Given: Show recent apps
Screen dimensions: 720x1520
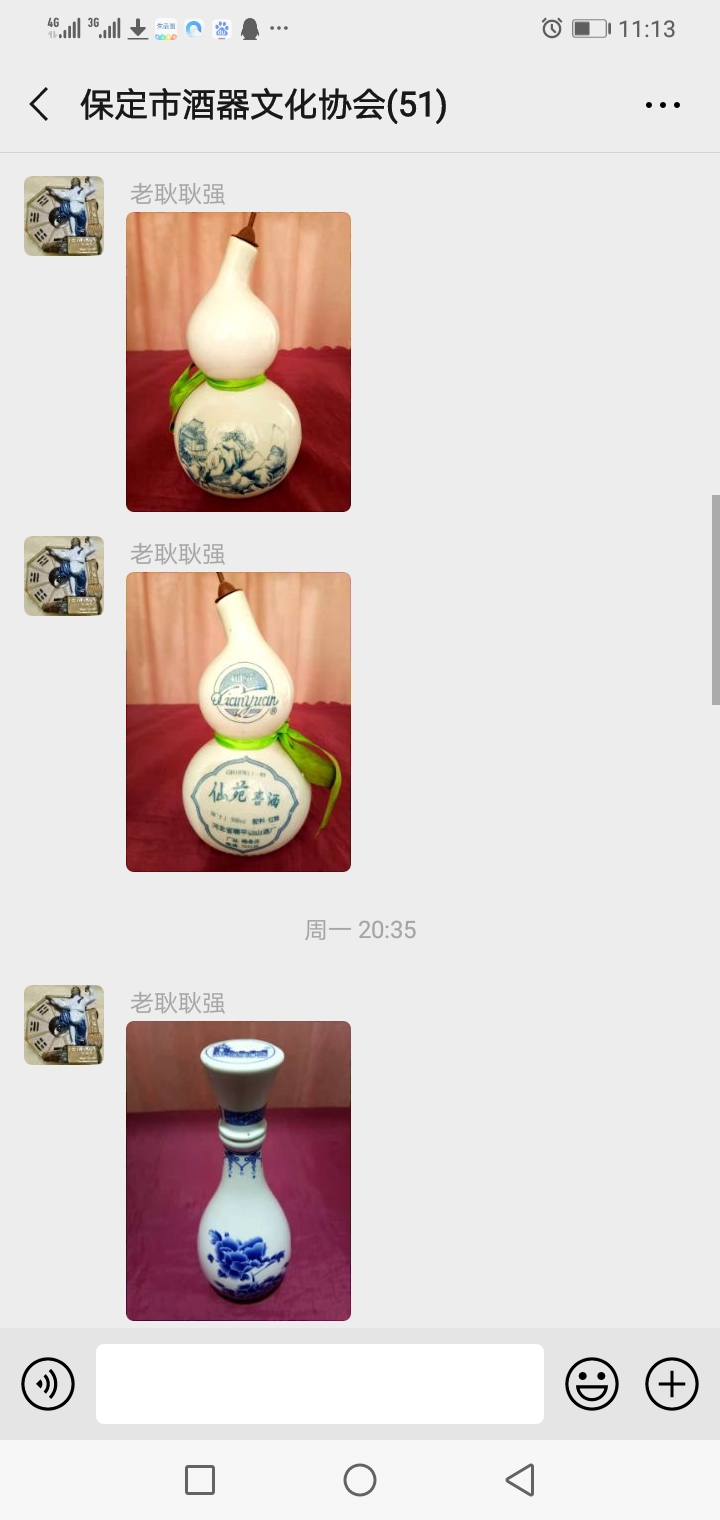Looking at the screenshot, I should click(200, 1480).
